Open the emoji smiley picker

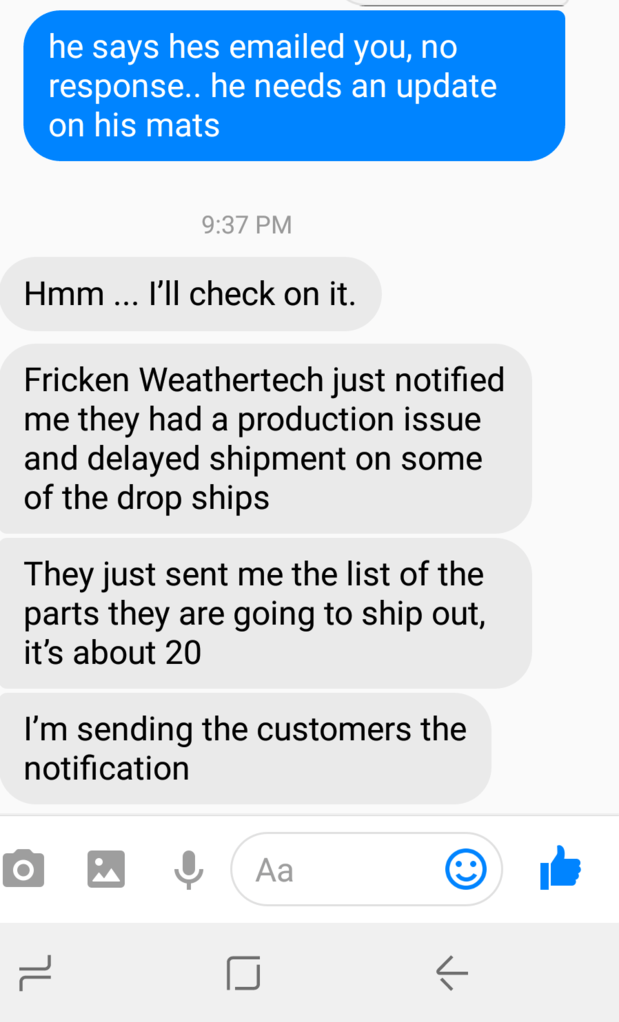pos(465,869)
